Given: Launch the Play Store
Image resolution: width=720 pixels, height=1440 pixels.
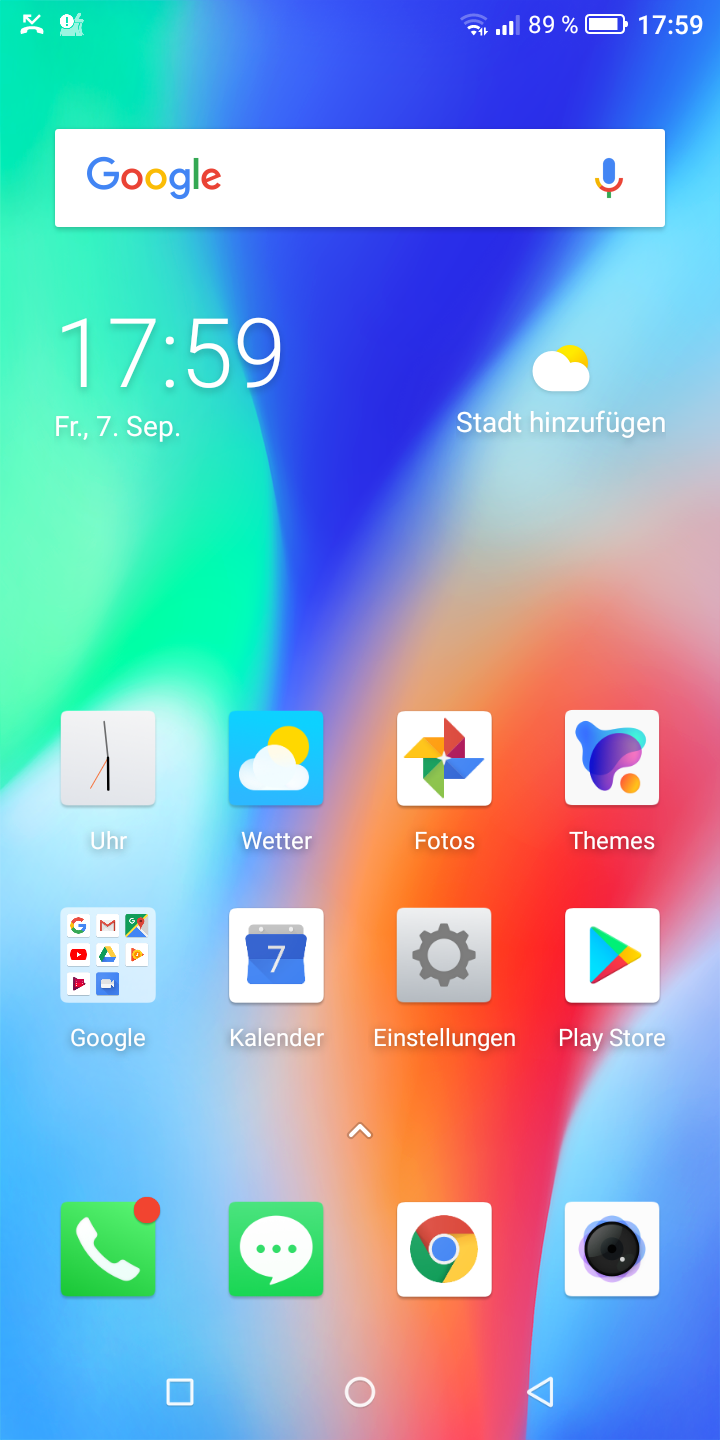Looking at the screenshot, I should pyautogui.click(x=612, y=955).
